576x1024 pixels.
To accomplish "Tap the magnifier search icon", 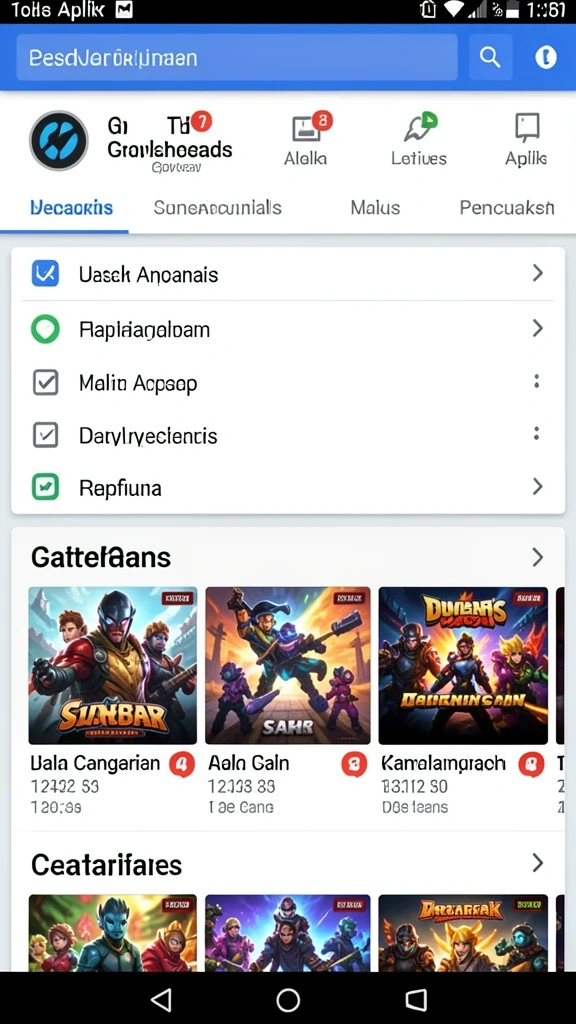I will 490,57.
